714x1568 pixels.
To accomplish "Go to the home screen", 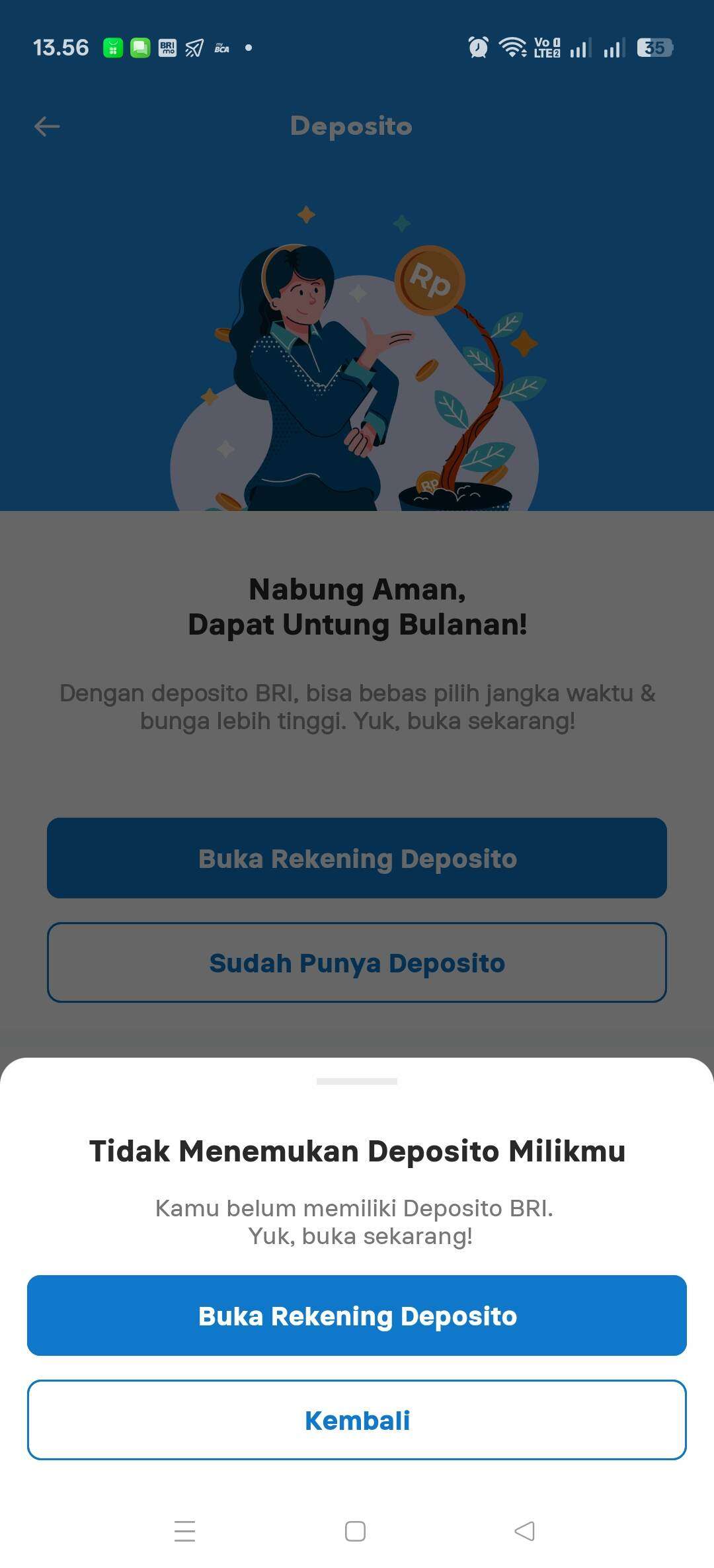I will [x=355, y=1531].
